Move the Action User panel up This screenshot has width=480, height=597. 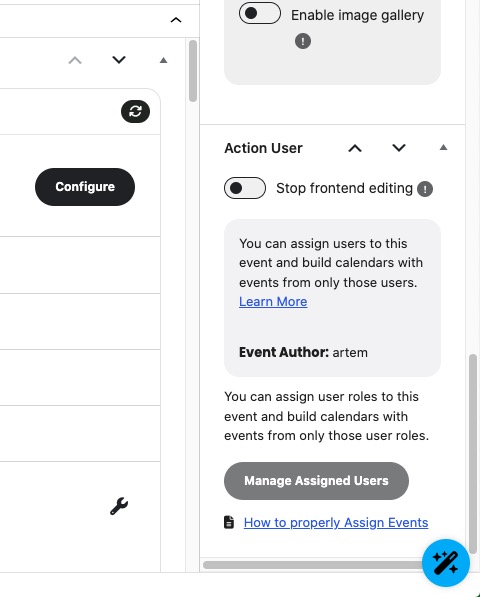[x=355, y=148]
